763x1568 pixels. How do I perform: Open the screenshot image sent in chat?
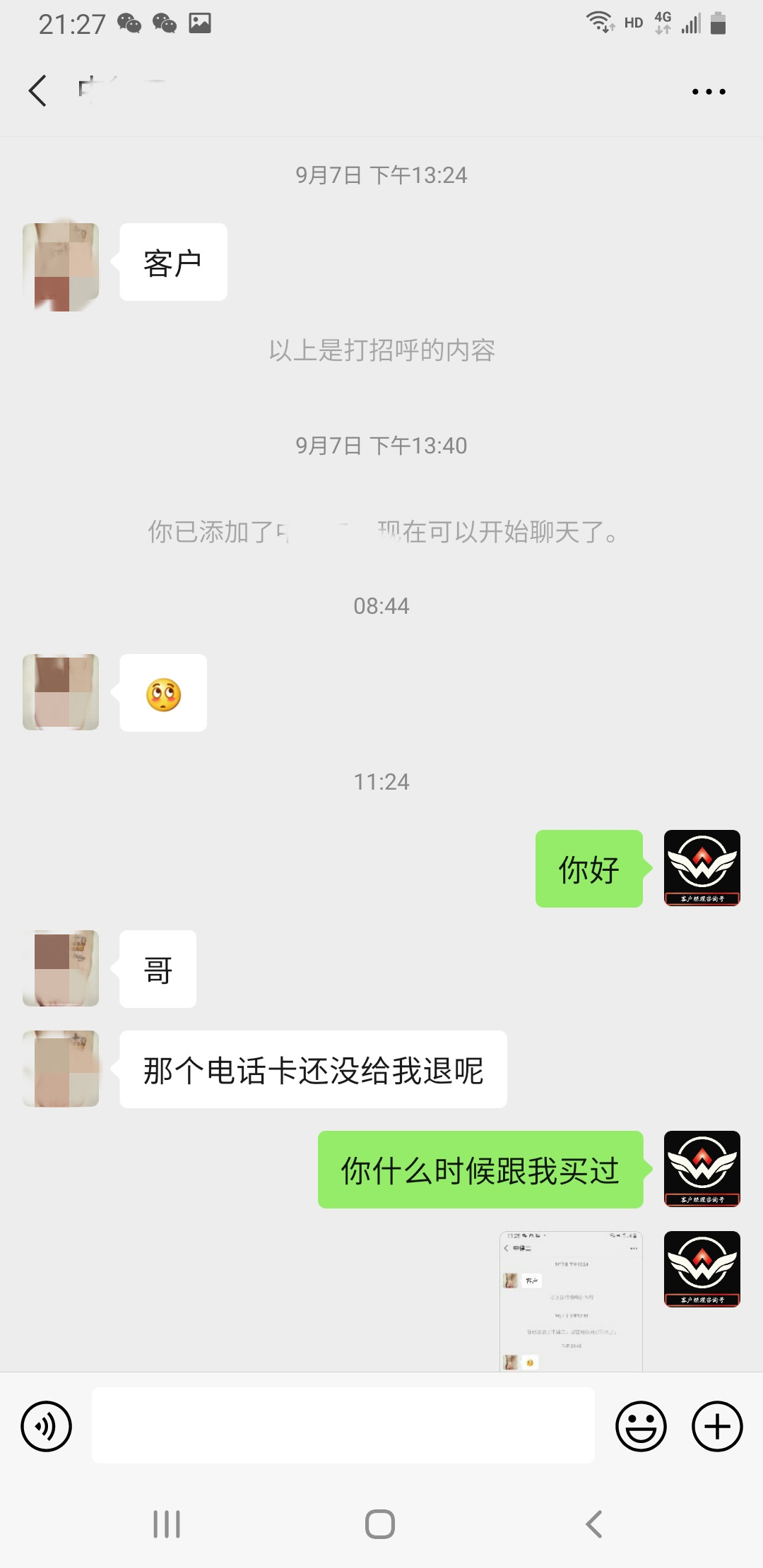pyautogui.click(x=569, y=1303)
